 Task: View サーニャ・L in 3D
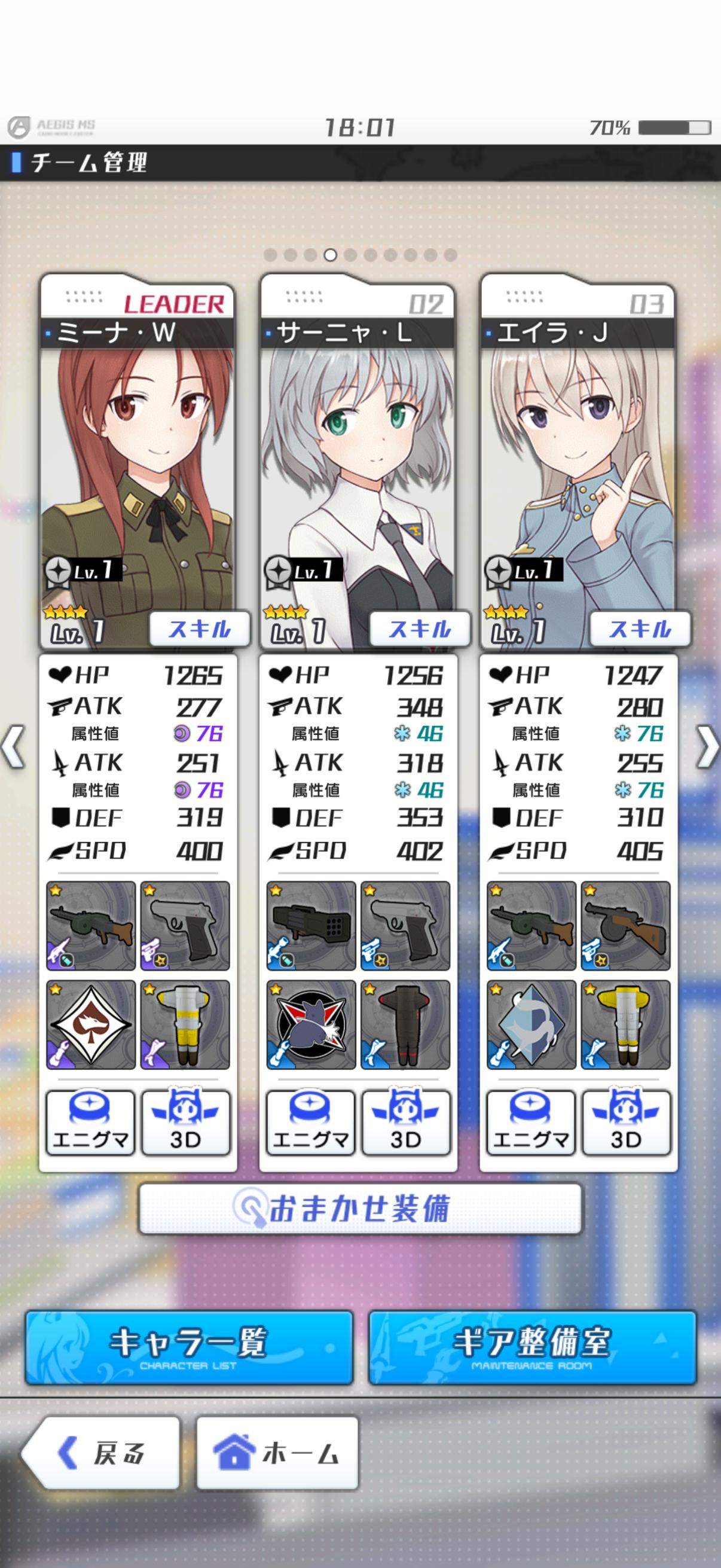click(x=406, y=1123)
